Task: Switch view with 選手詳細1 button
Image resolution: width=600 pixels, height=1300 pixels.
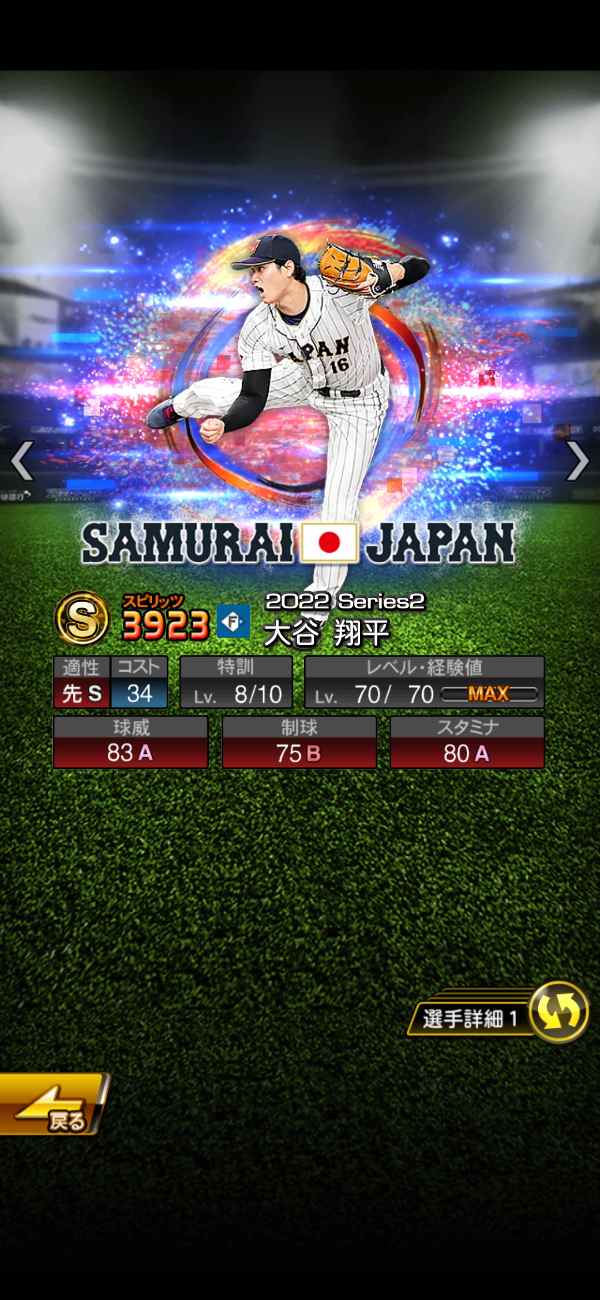Action: click(x=498, y=1017)
